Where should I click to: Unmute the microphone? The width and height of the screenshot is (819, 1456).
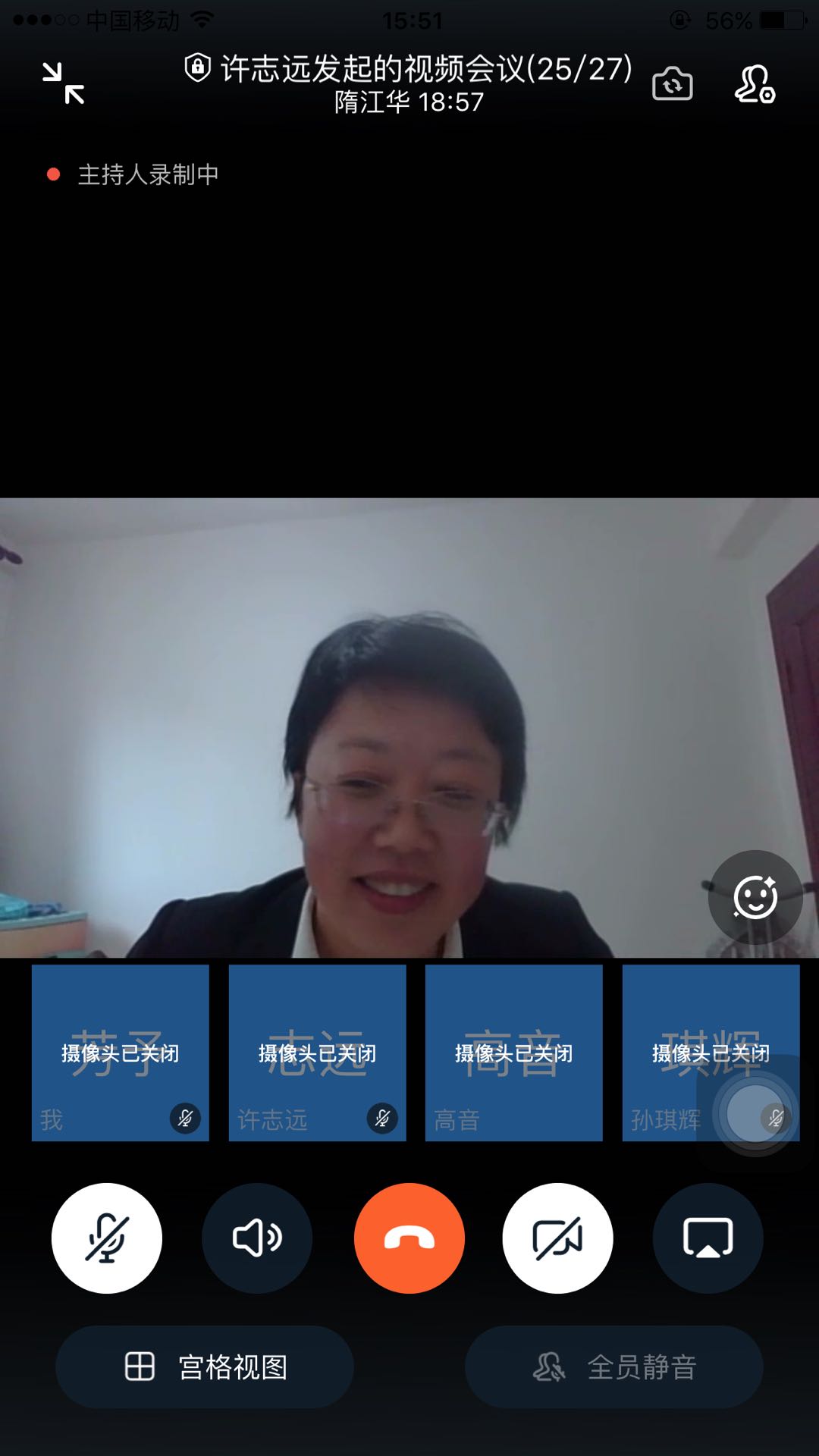pyautogui.click(x=107, y=1238)
